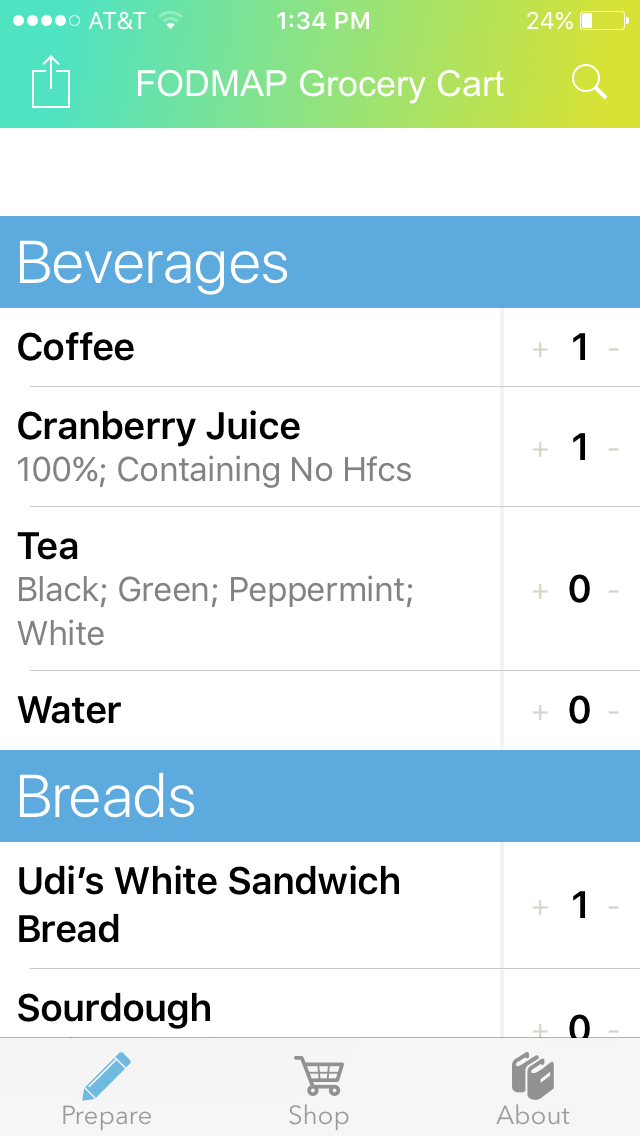Decrease Udi's White Sandwich Bread count
Image resolution: width=640 pixels, height=1136 pixels.
tap(614, 907)
